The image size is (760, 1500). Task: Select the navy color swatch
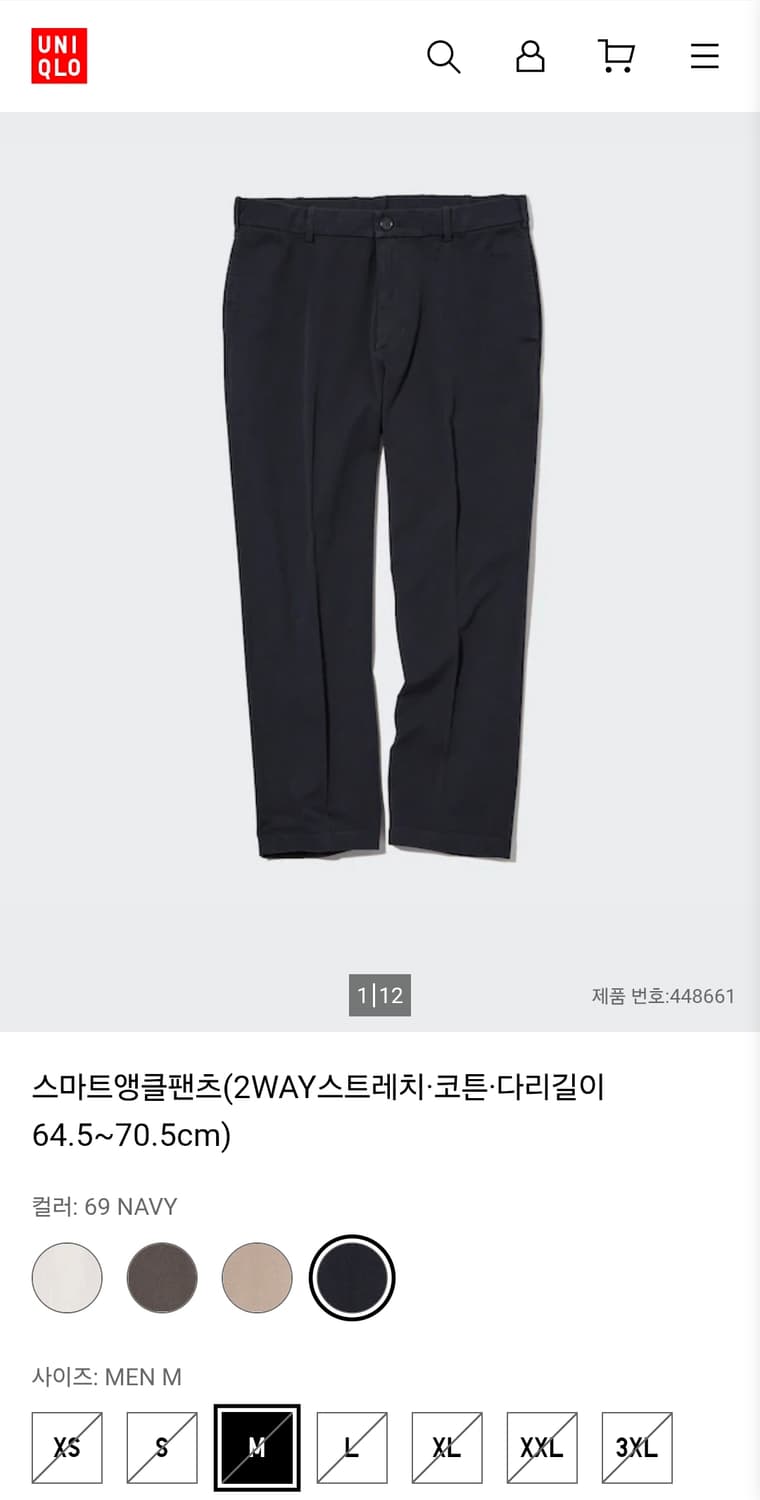pyautogui.click(x=351, y=1279)
